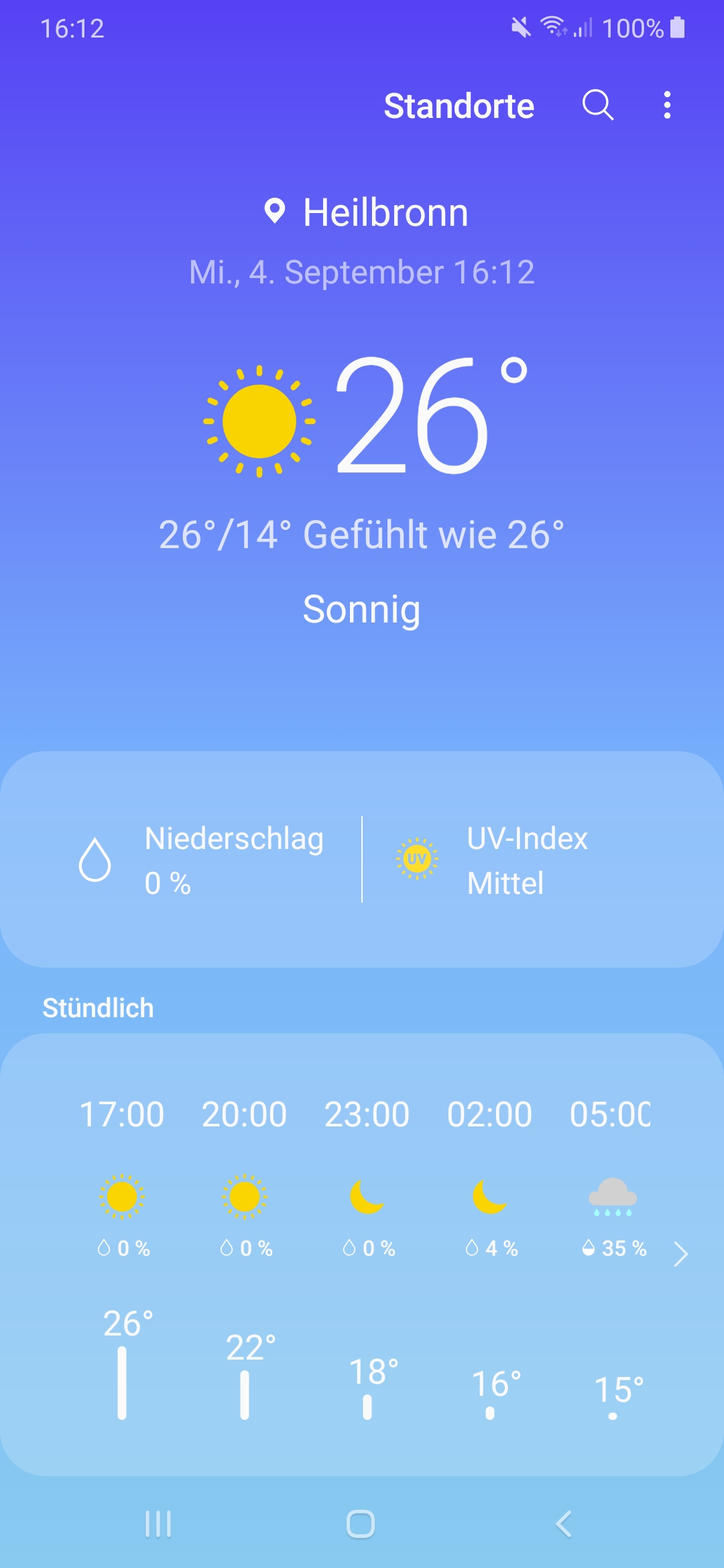
Task: Show later hours with the arrow
Action: pos(680,1254)
